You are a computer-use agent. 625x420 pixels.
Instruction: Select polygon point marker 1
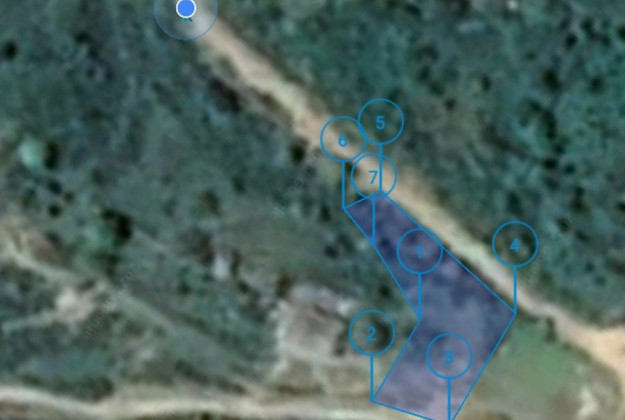click(420, 250)
